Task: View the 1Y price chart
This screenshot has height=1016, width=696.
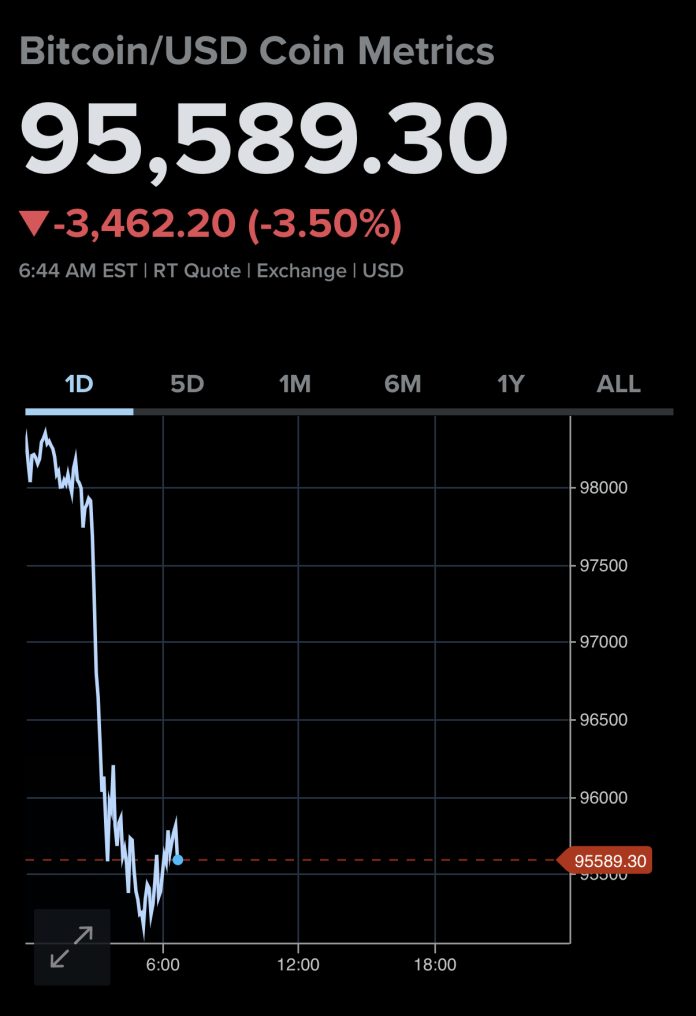Action: (511, 385)
